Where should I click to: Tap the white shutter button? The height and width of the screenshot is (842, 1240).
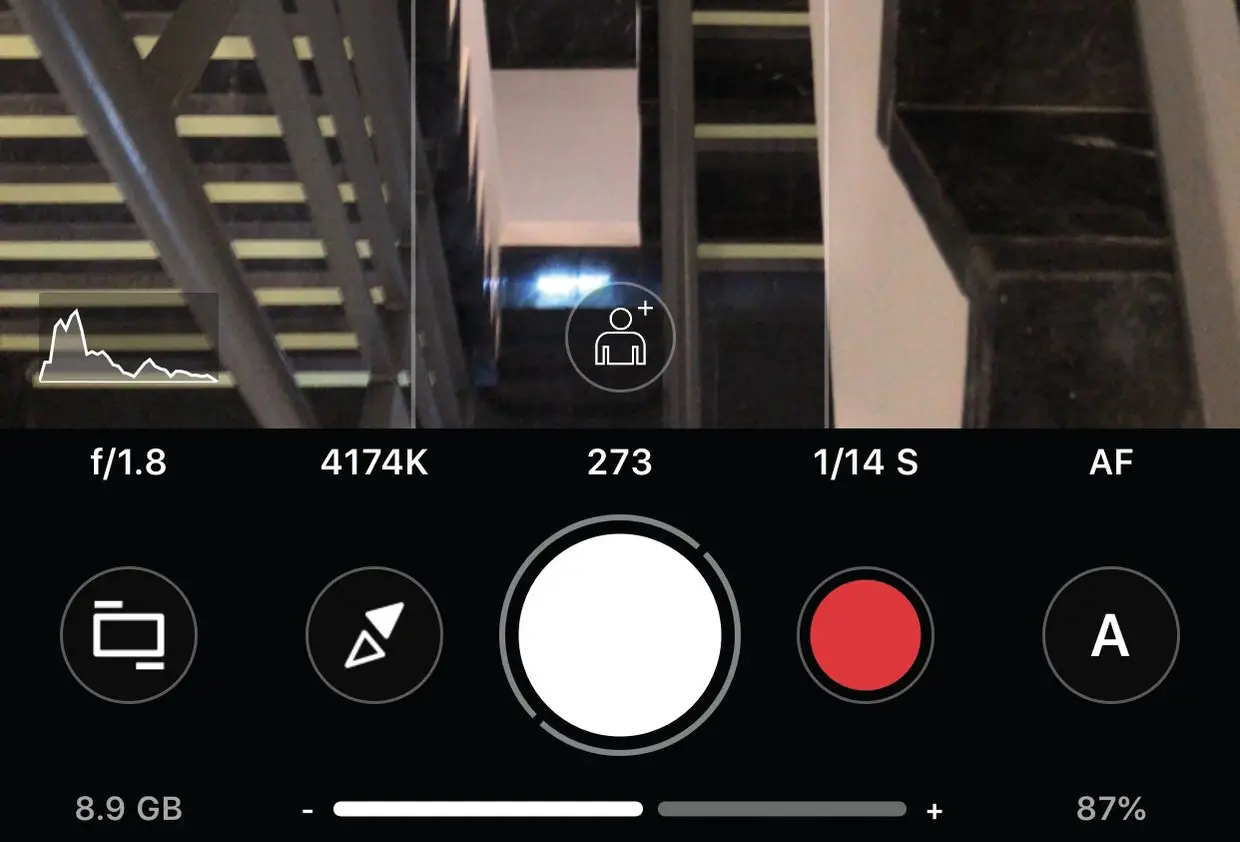point(620,635)
